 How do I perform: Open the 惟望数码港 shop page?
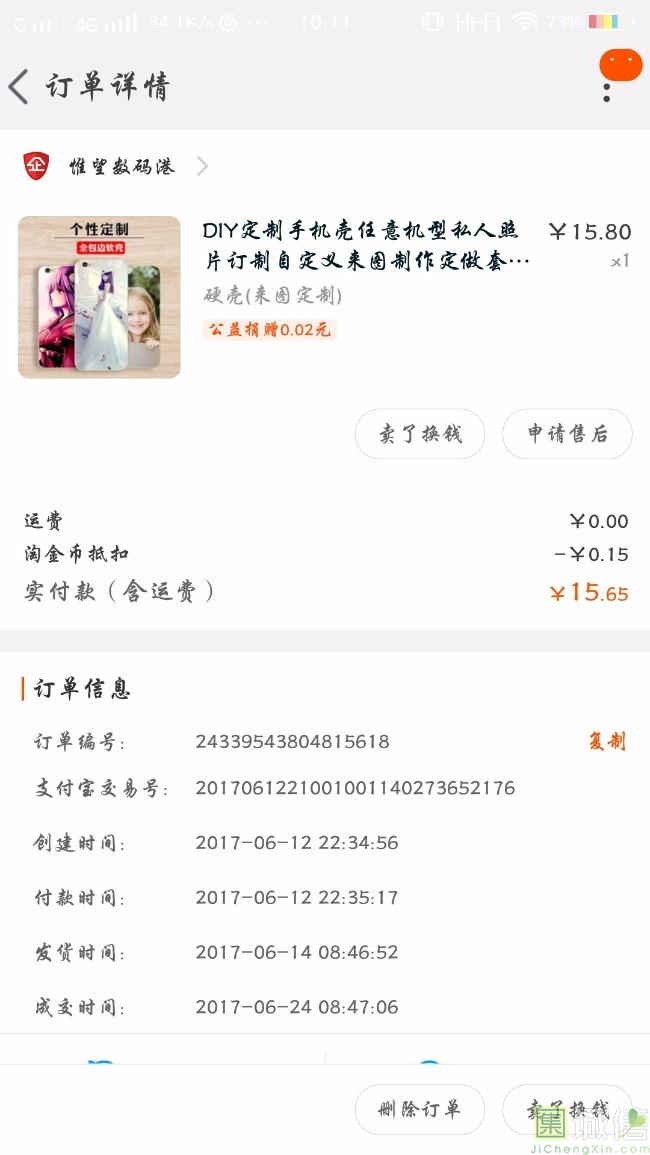coord(122,166)
